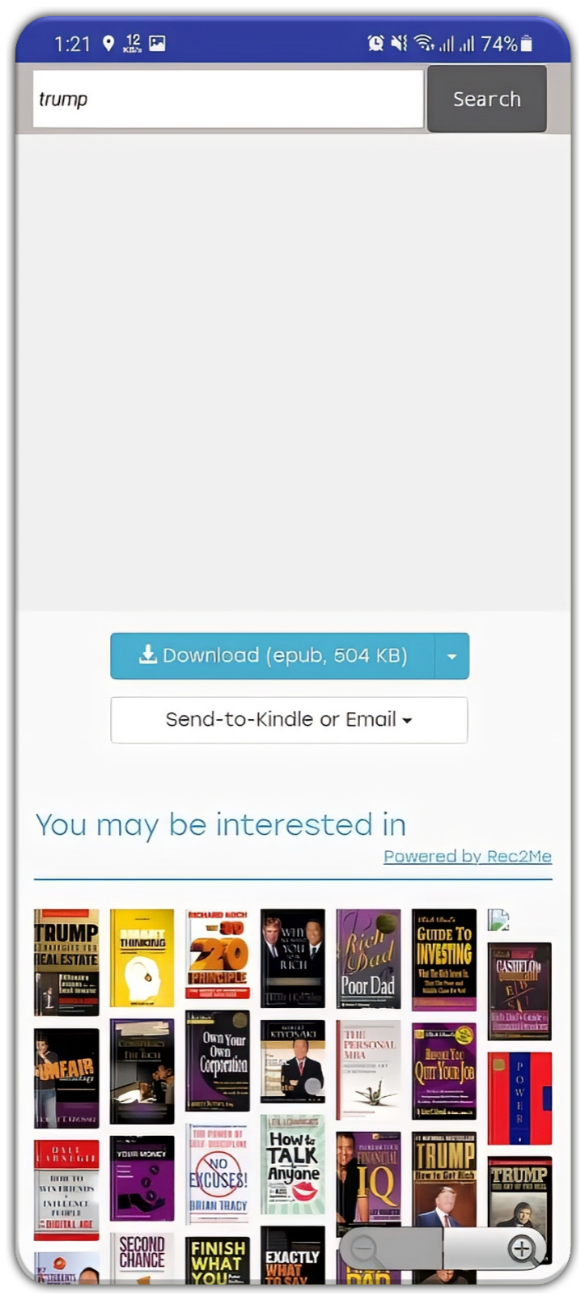Zoom in with the plus magnifier
Screen dimensions: 585x1300
(x=521, y=1249)
